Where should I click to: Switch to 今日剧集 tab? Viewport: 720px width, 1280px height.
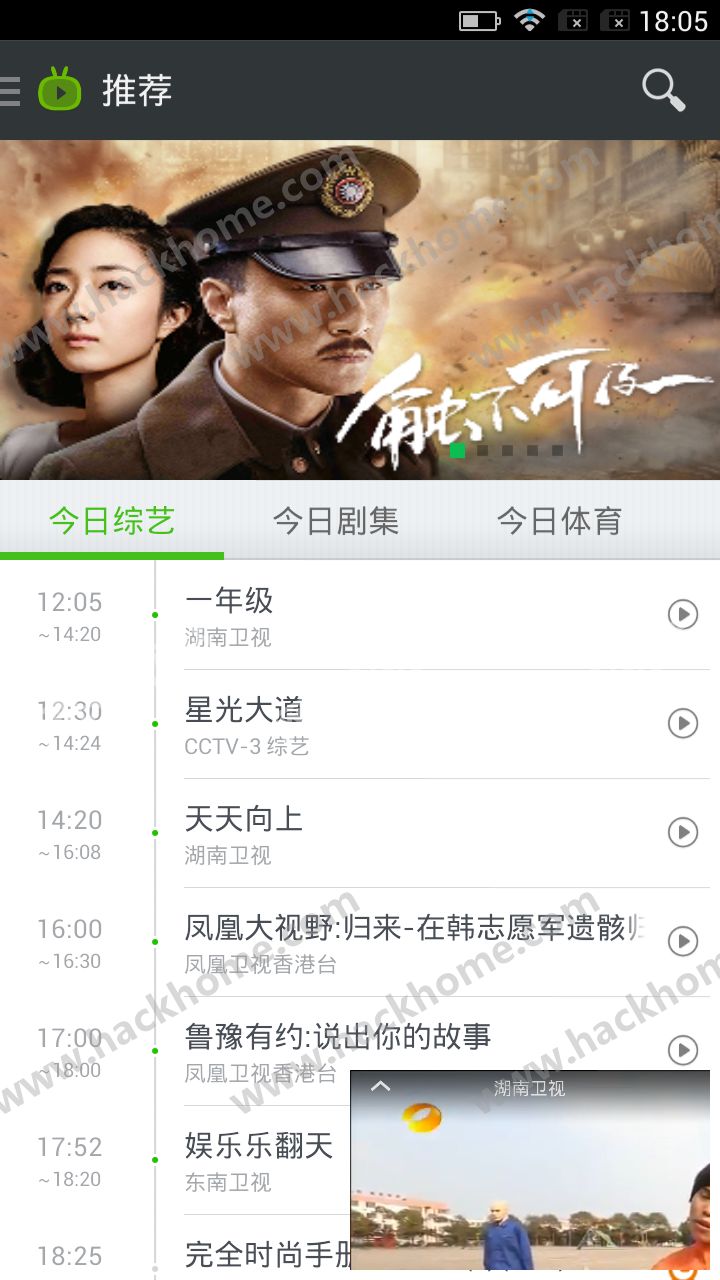(336, 520)
